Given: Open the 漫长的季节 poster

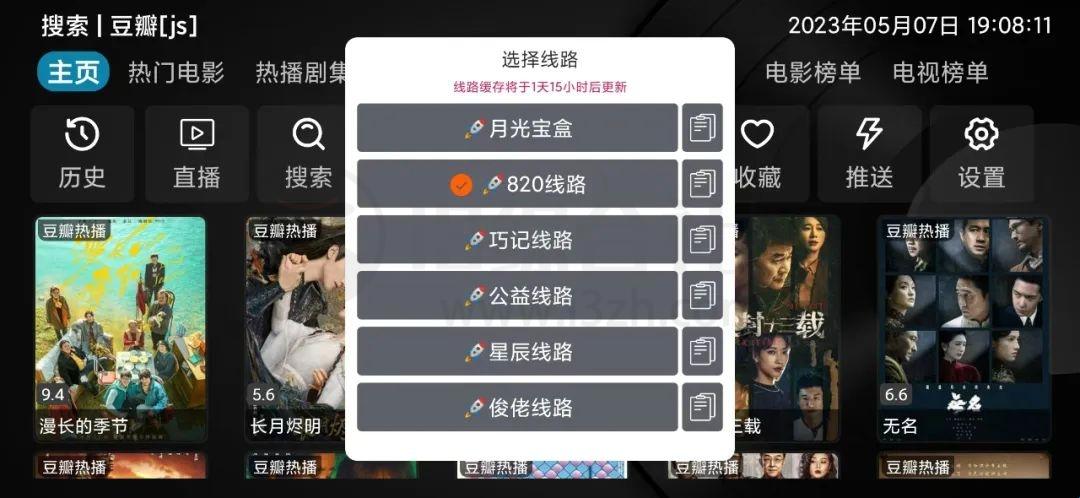Looking at the screenshot, I should tap(120, 330).
